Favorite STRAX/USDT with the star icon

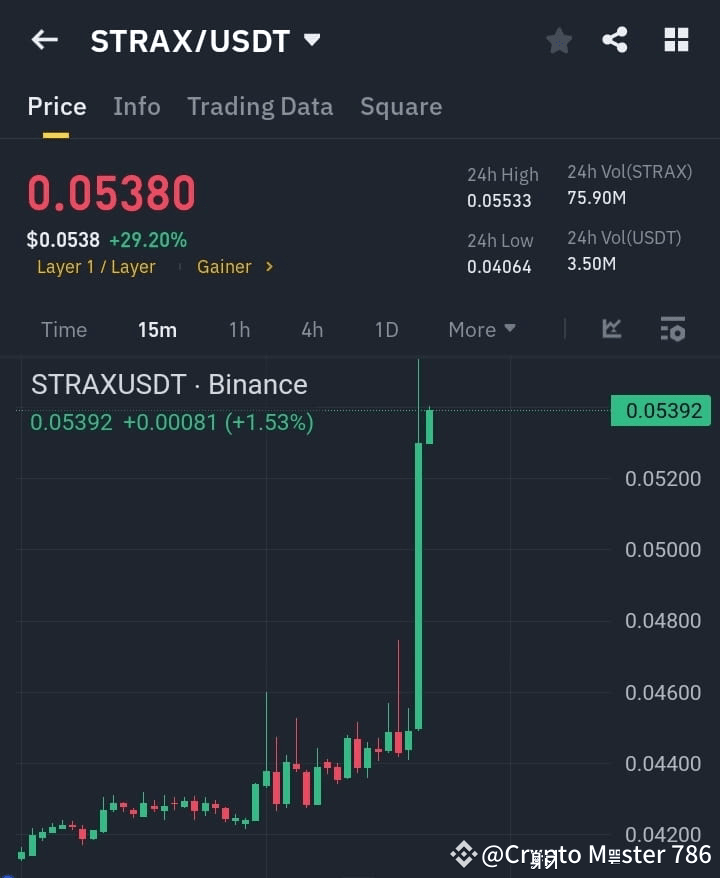(x=558, y=40)
